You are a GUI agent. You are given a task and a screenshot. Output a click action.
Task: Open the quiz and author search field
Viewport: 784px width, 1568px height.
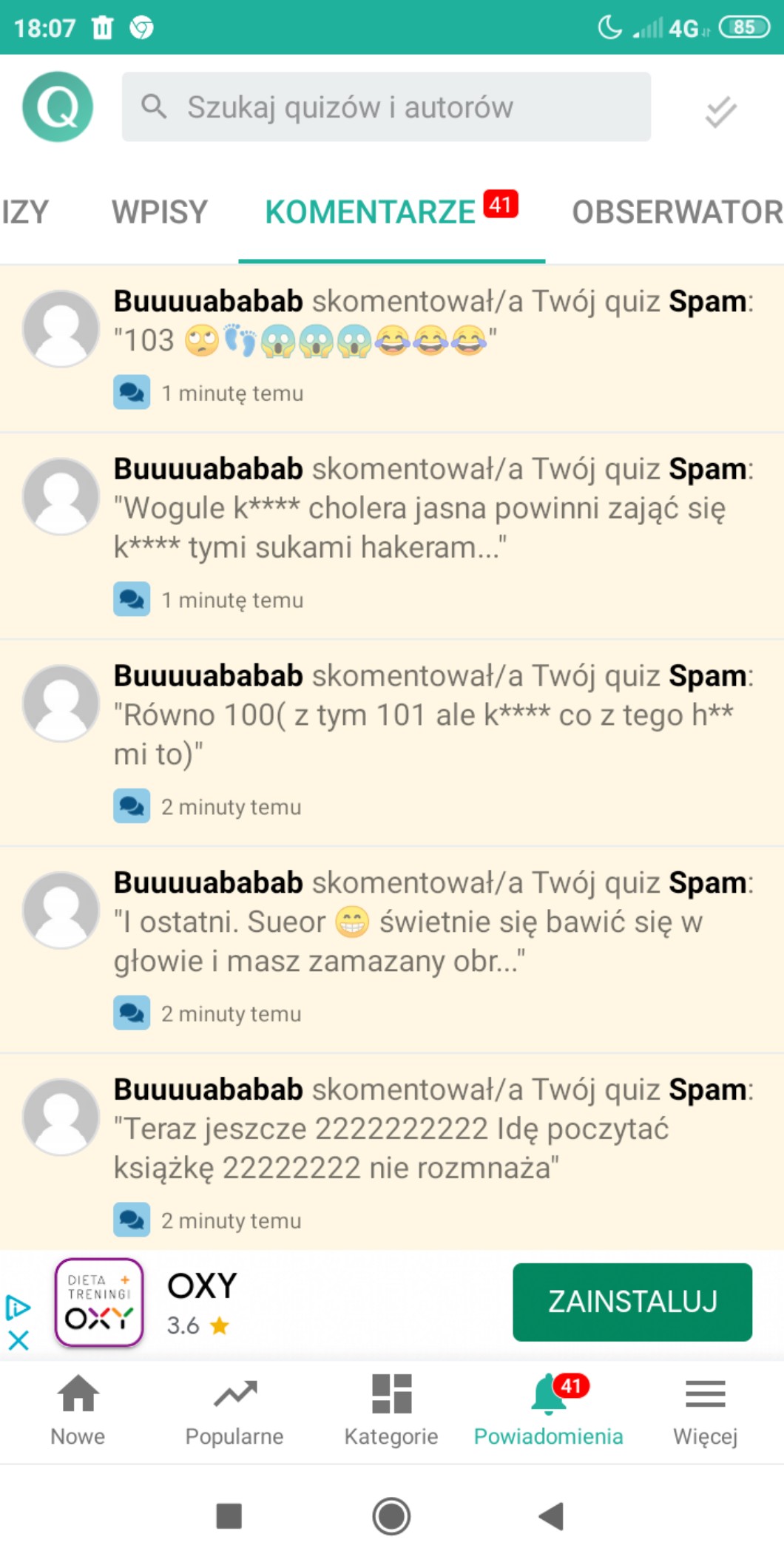tap(386, 107)
